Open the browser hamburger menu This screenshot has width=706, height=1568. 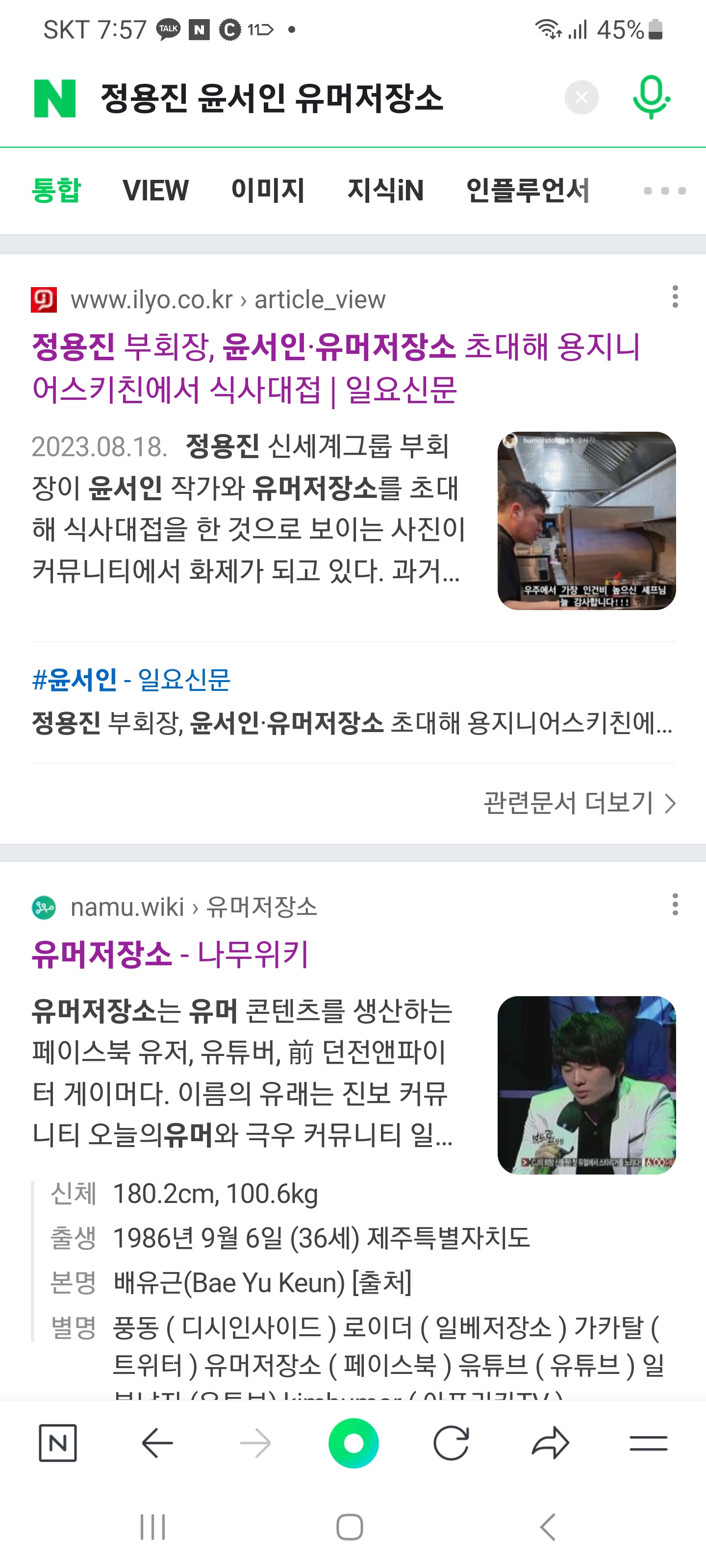648,1443
